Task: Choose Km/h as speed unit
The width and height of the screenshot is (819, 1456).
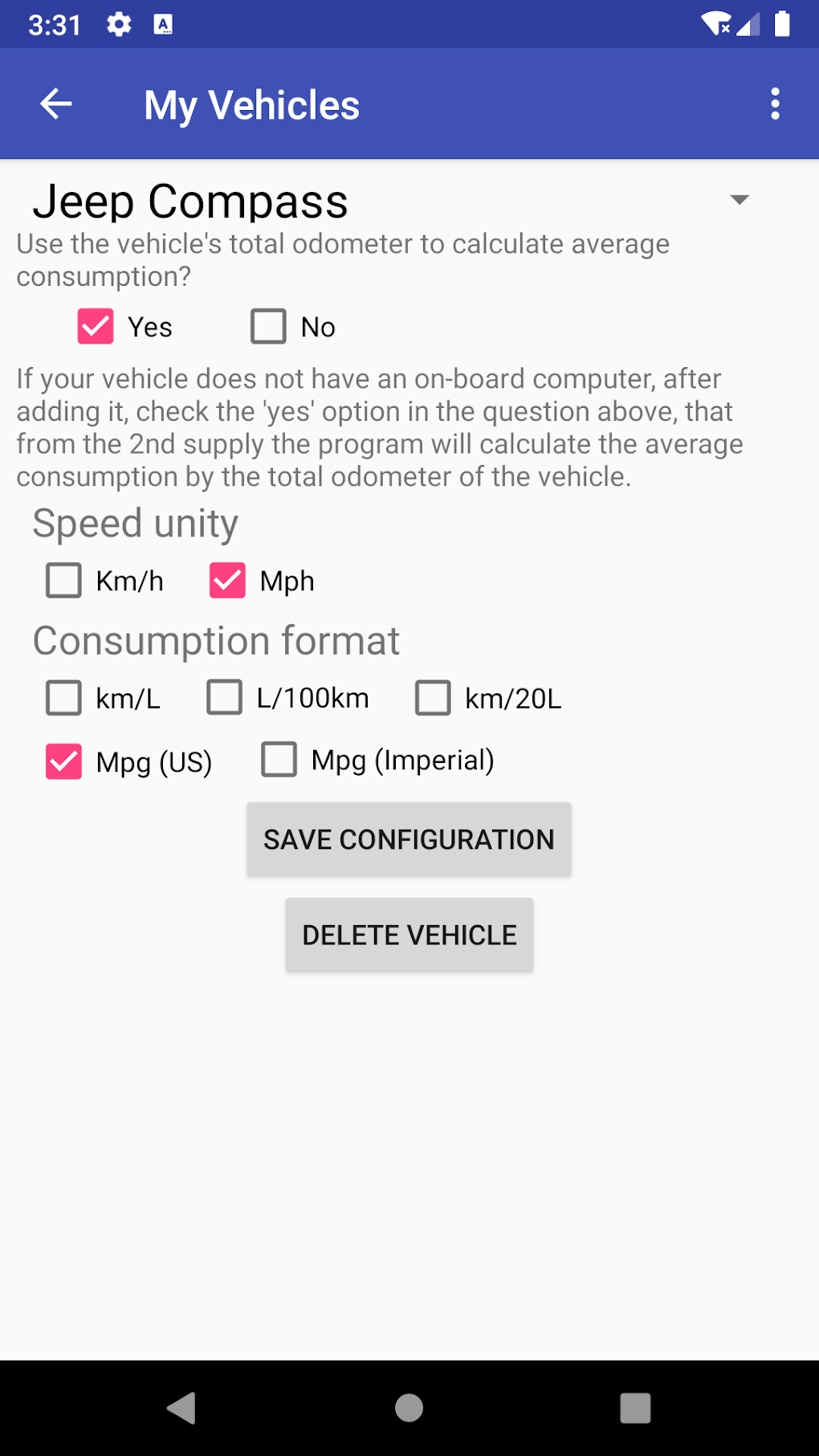Action: coord(64,581)
